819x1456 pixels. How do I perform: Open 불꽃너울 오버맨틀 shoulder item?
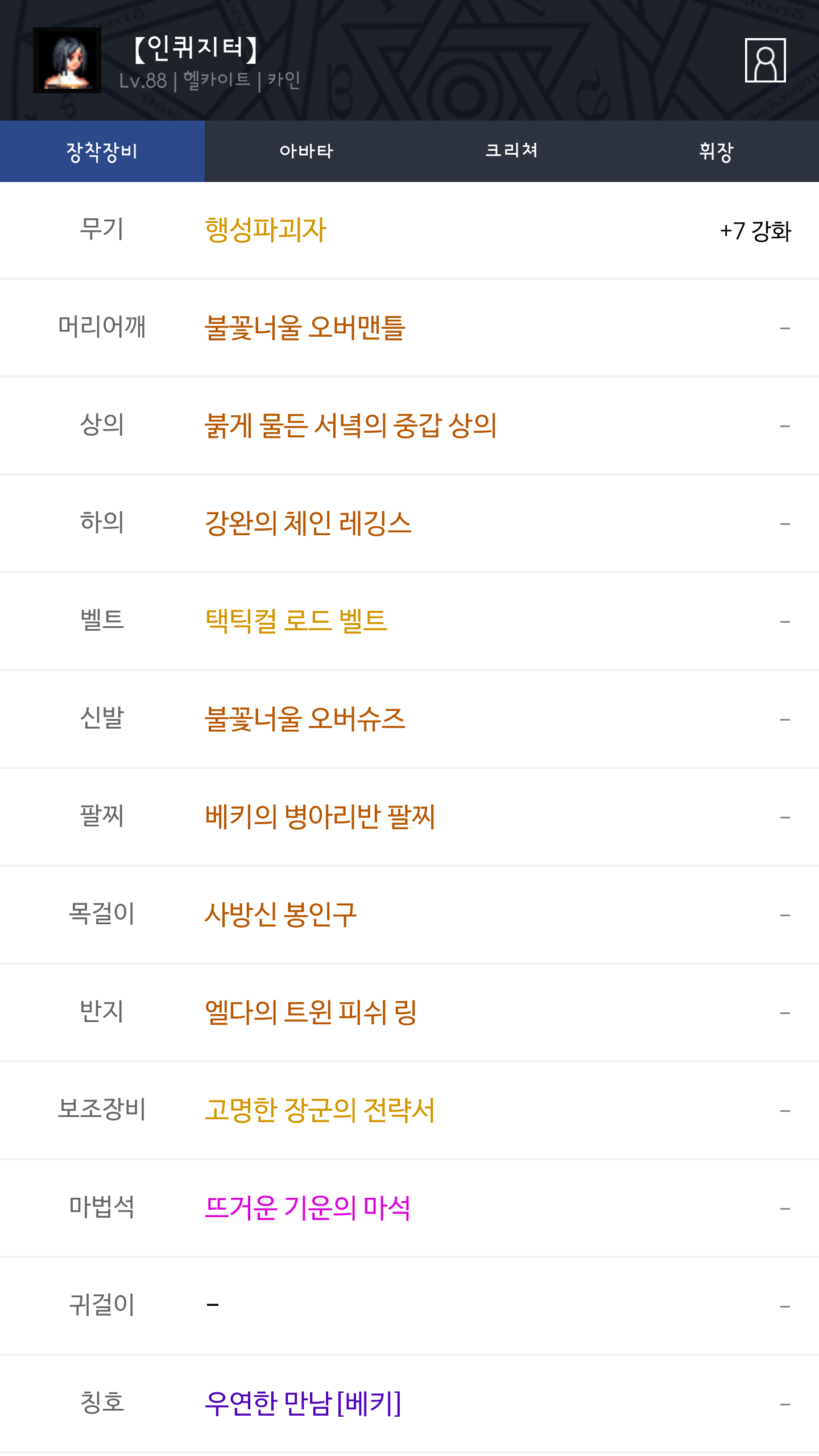tap(305, 328)
